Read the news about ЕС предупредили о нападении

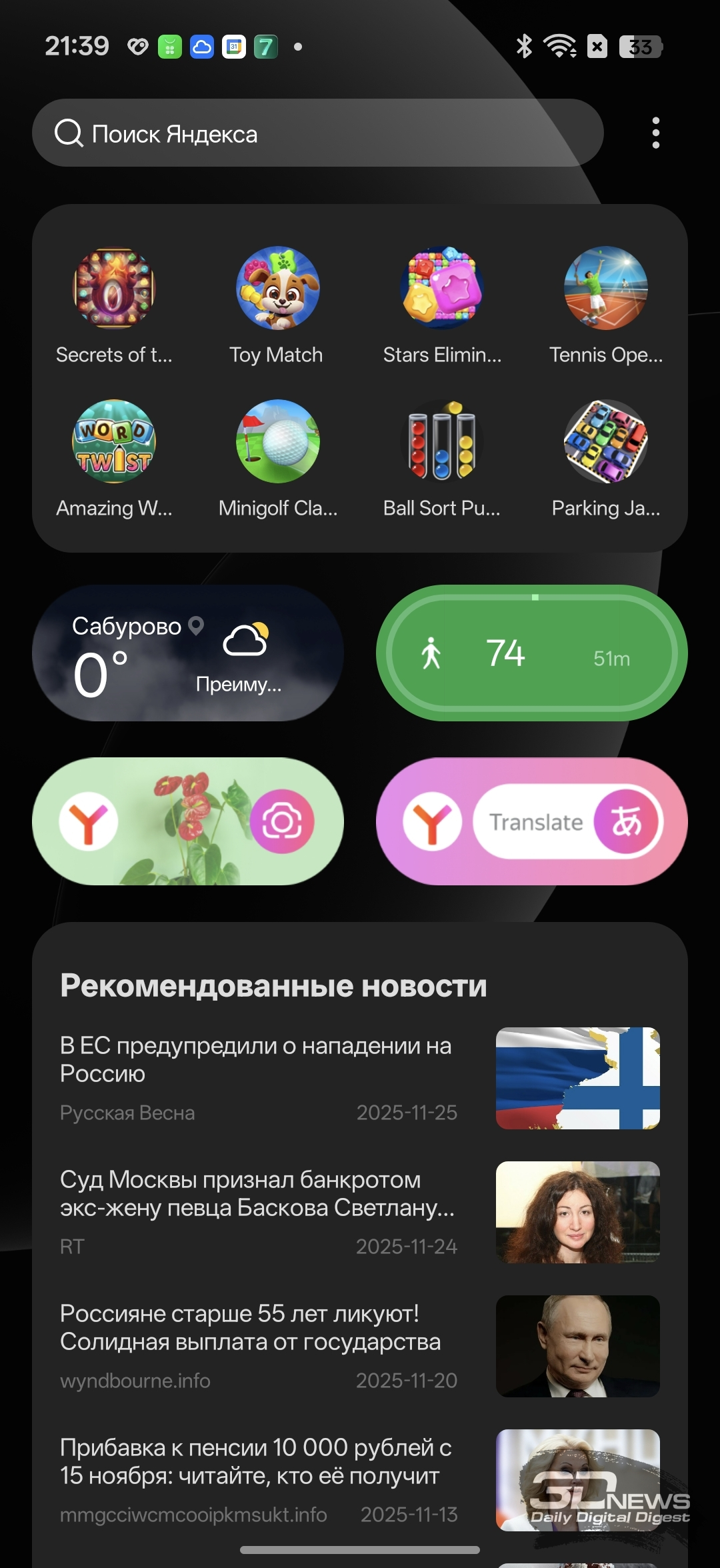[256, 1060]
